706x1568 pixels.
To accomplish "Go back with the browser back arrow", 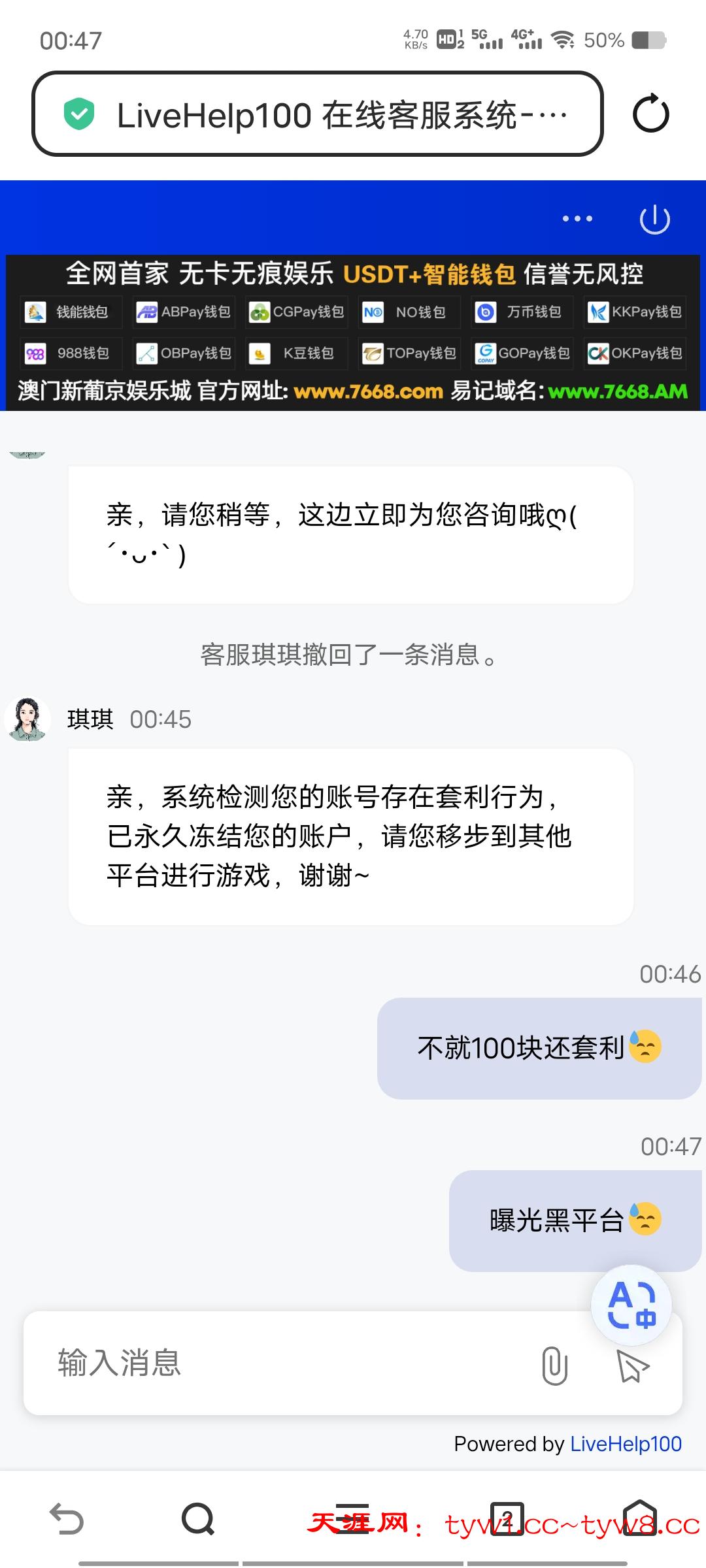I will pos(67,1519).
